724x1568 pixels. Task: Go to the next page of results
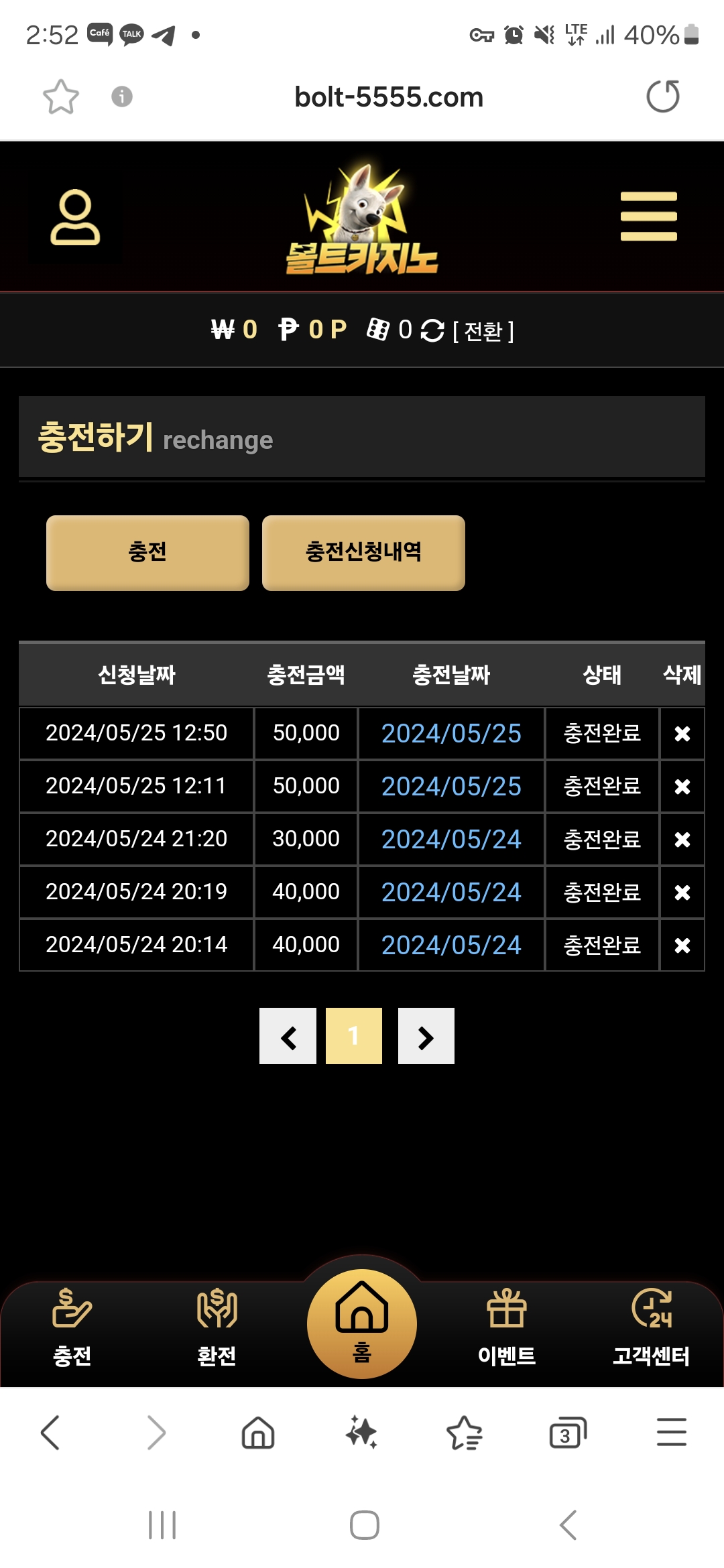(426, 1036)
